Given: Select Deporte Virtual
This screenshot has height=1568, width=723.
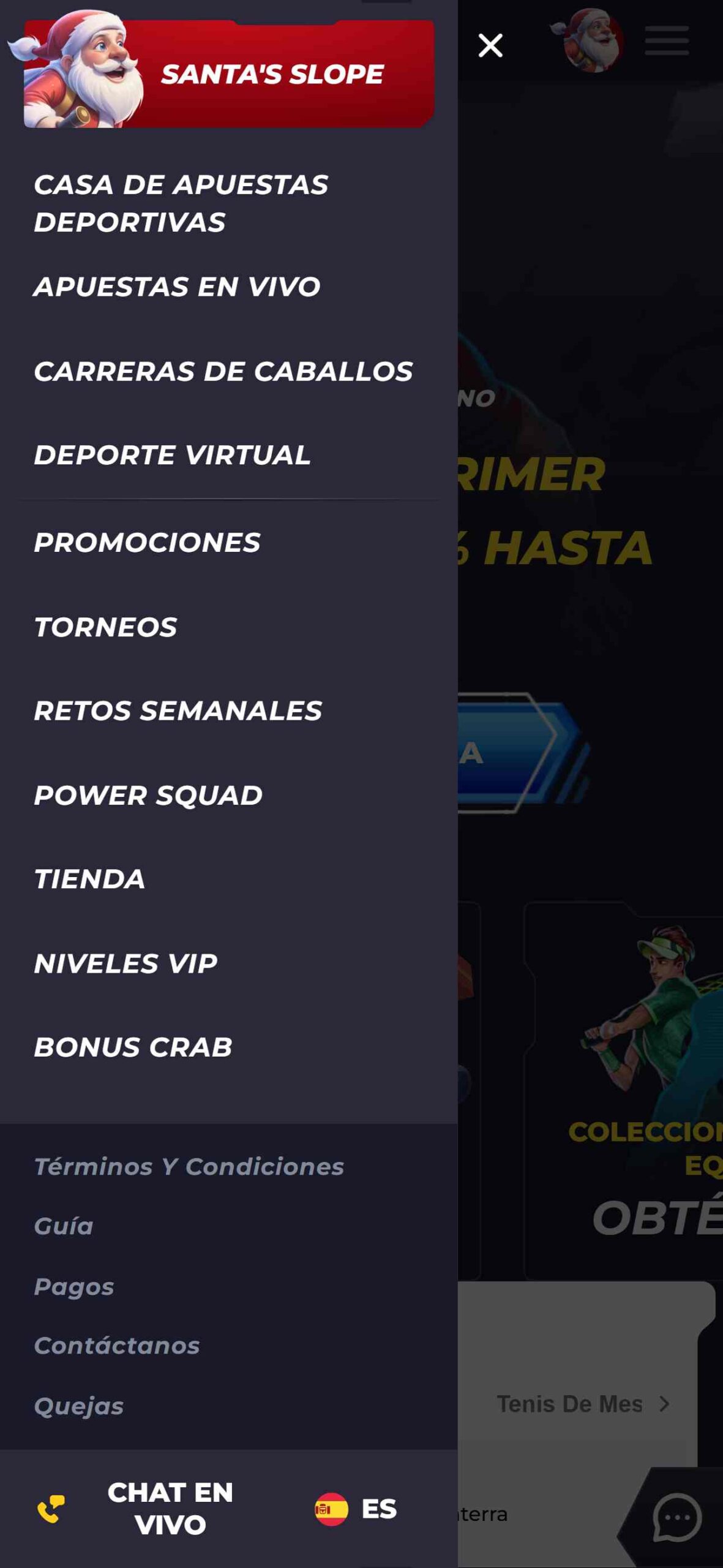Looking at the screenshot, I should click(x=172, y=455).
